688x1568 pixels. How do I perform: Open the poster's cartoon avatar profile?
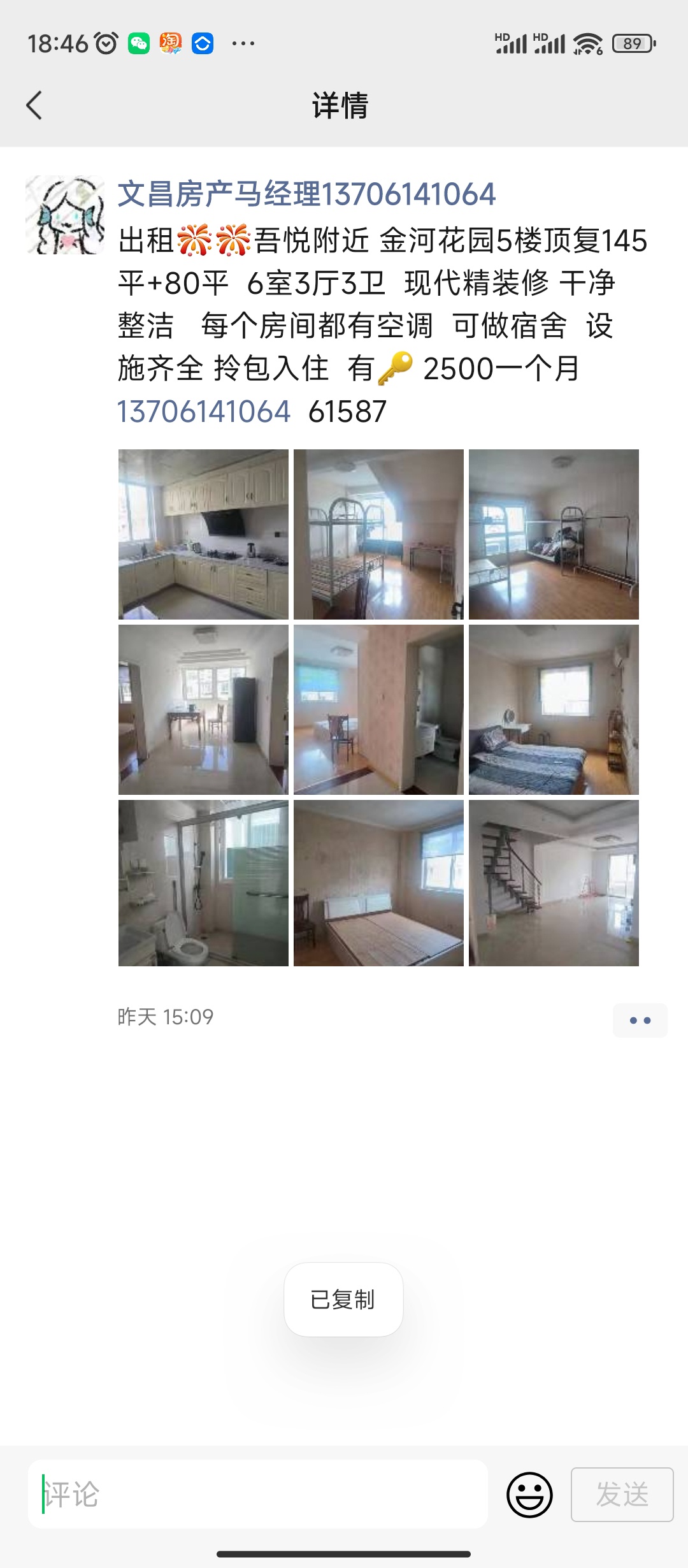tap(65, 215)
